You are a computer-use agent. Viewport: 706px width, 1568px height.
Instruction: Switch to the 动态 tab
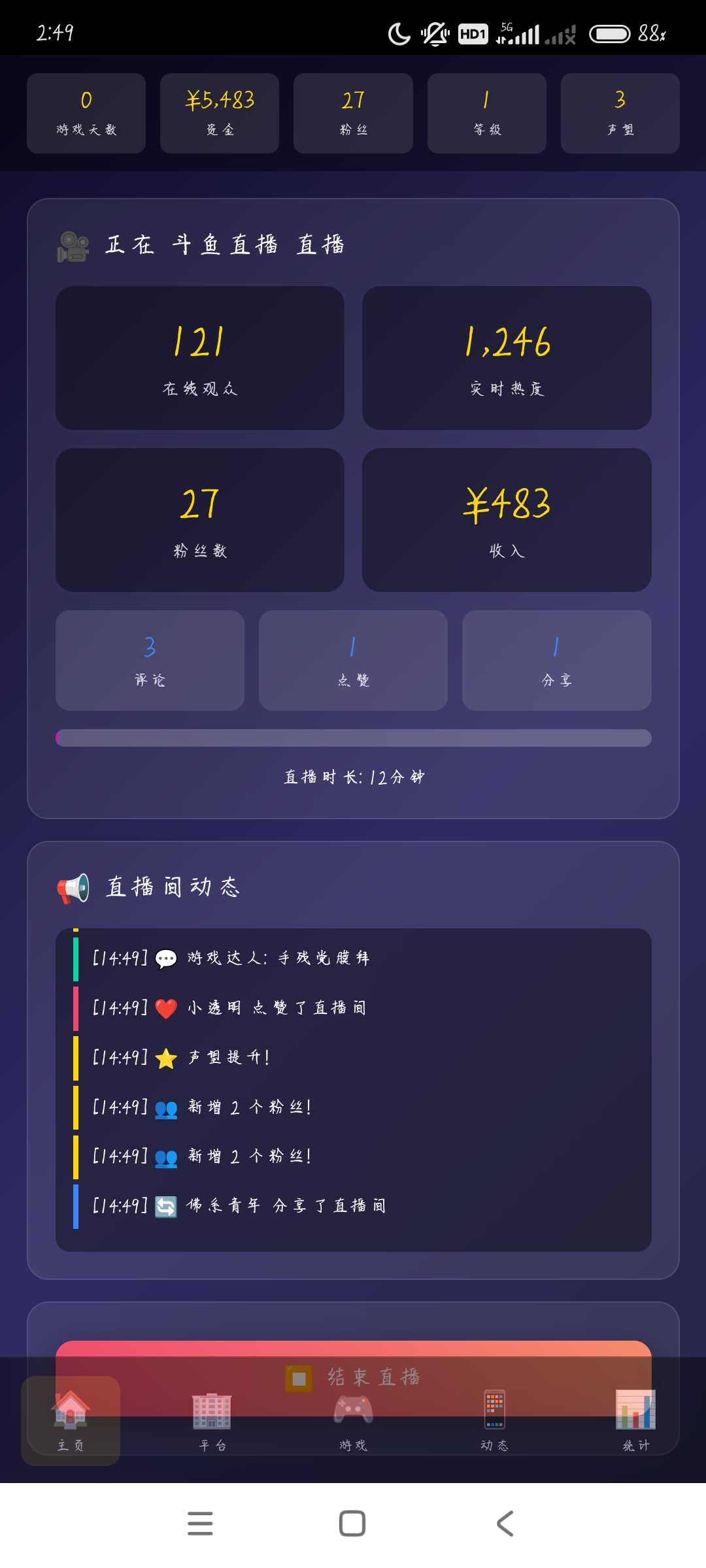(494, 1420)
